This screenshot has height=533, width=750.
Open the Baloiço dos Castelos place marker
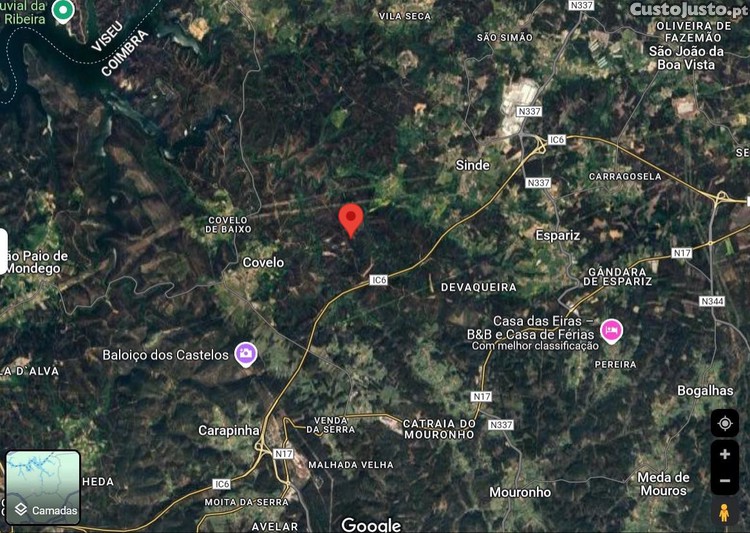click(x=246, y=354)
